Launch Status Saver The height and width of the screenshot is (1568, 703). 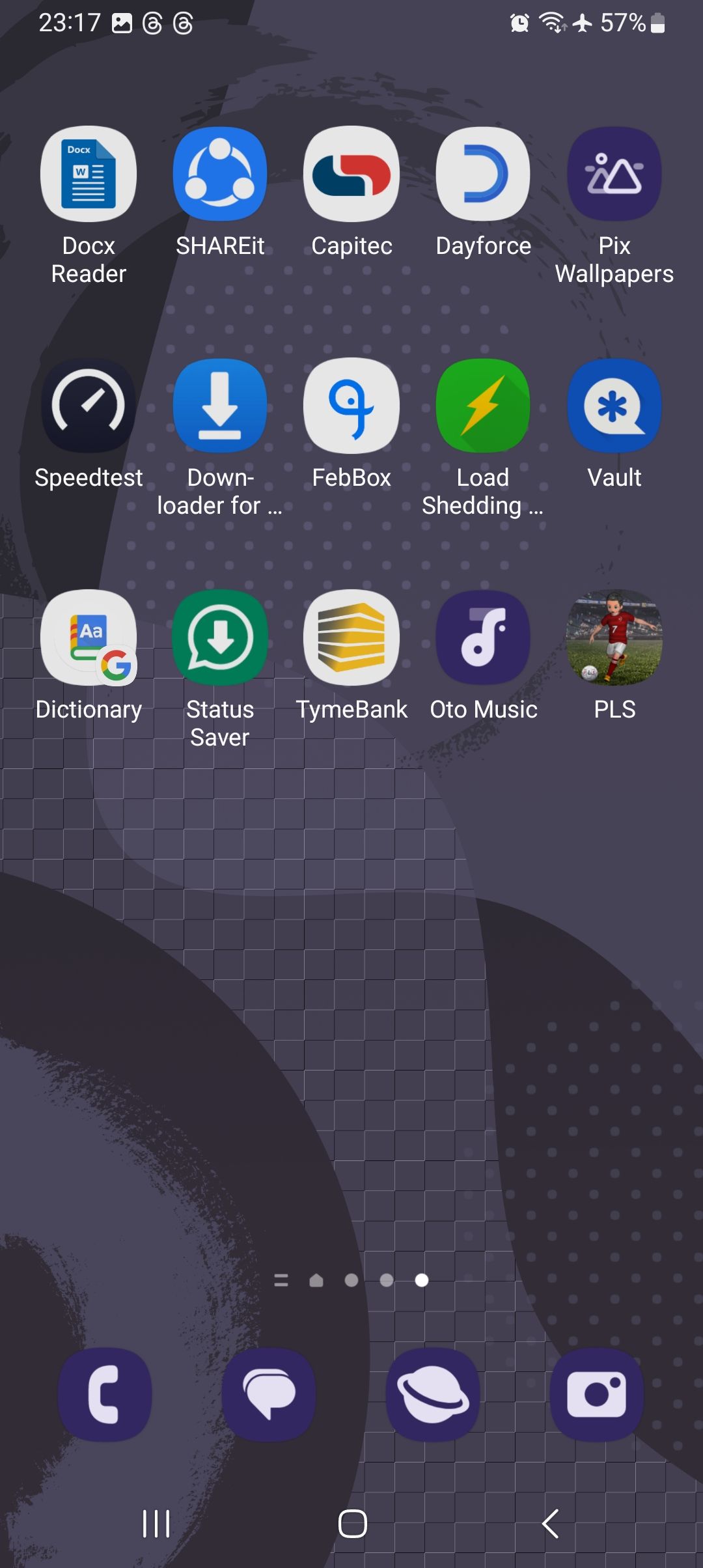[x=220, y=637]
